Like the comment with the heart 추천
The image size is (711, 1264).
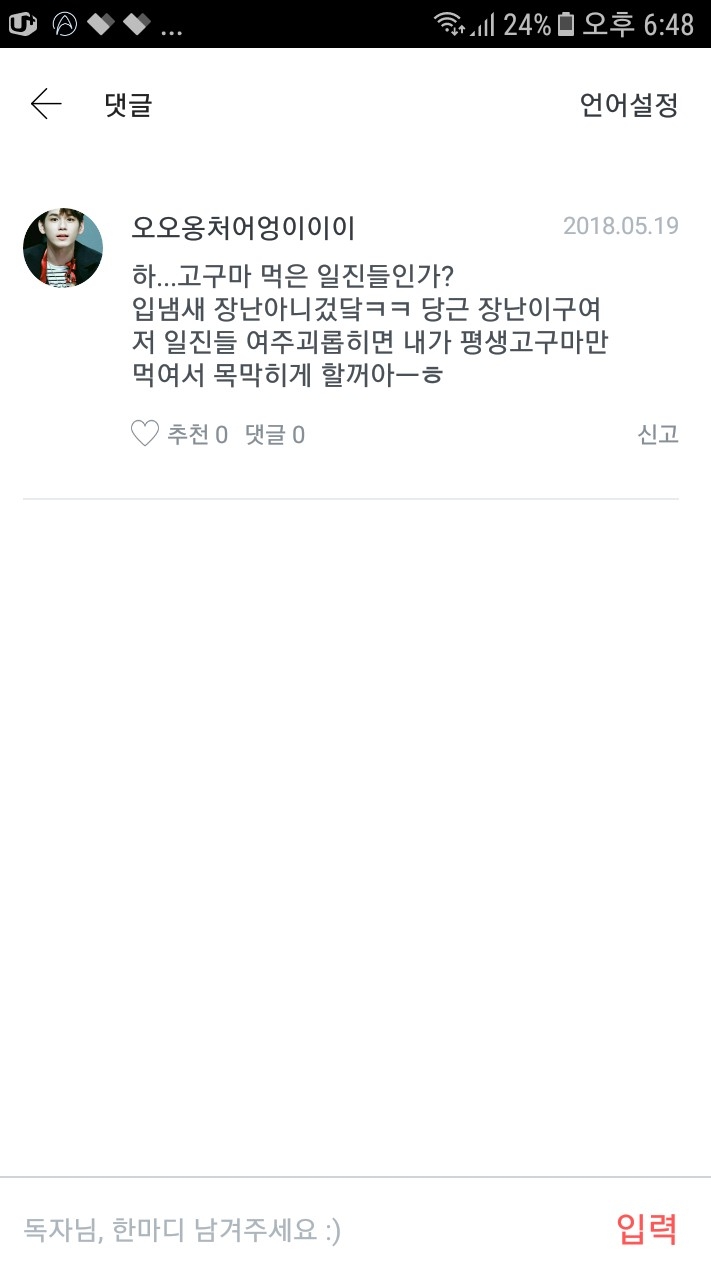coord(146,434)
